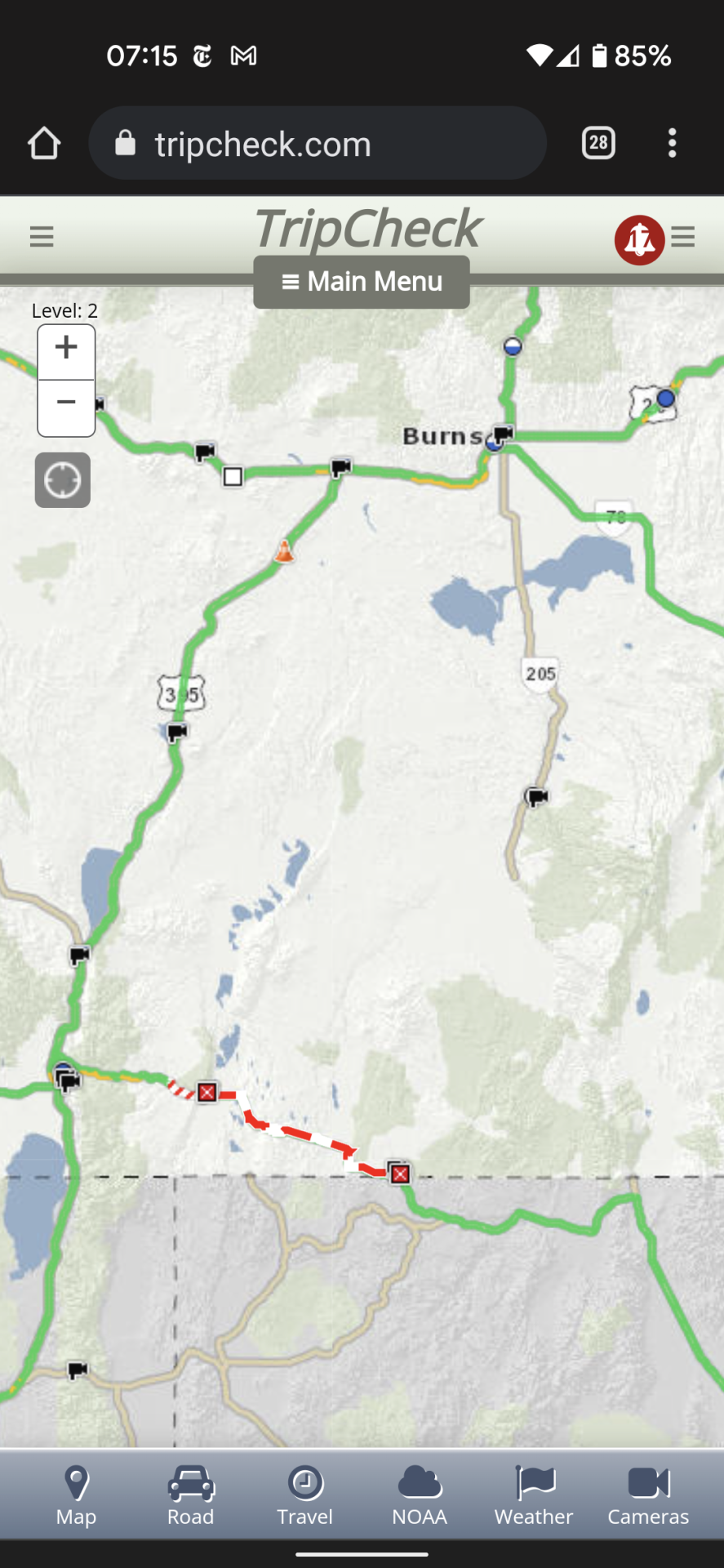Switch to the Cameras tab
724x1568 pixels.
648,1496
